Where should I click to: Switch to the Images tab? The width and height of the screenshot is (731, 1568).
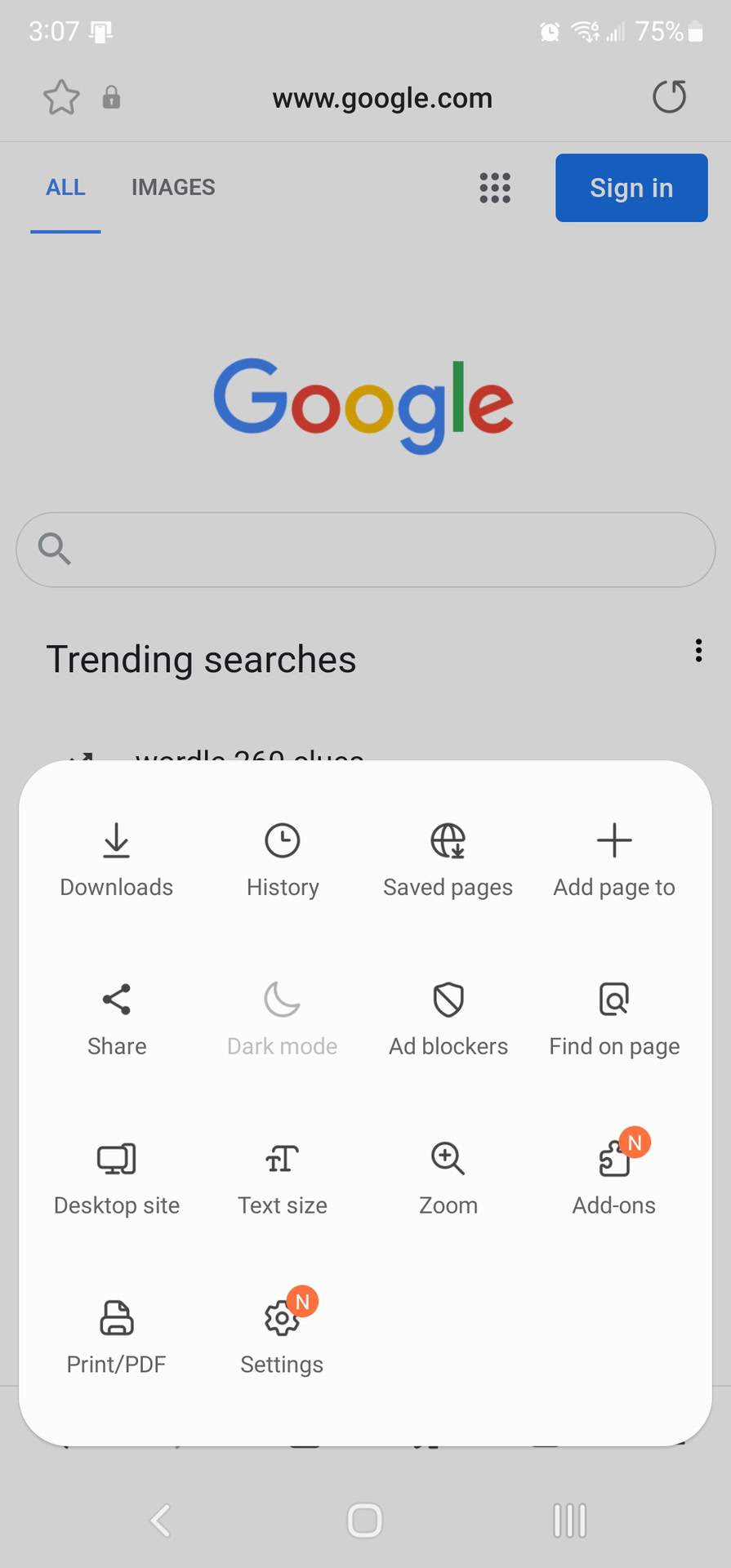coord(173,188)
